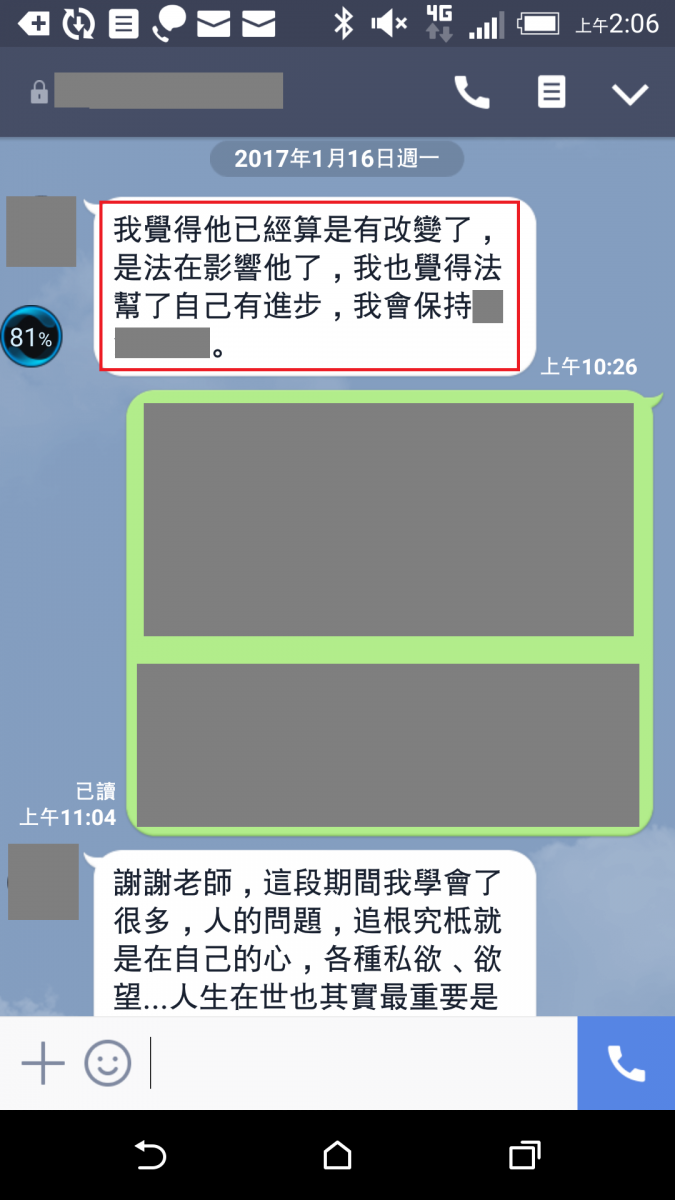Open the plus attachment menu
The height and width of the screenshot is (1200, 675).
[x=43, y=1062]
